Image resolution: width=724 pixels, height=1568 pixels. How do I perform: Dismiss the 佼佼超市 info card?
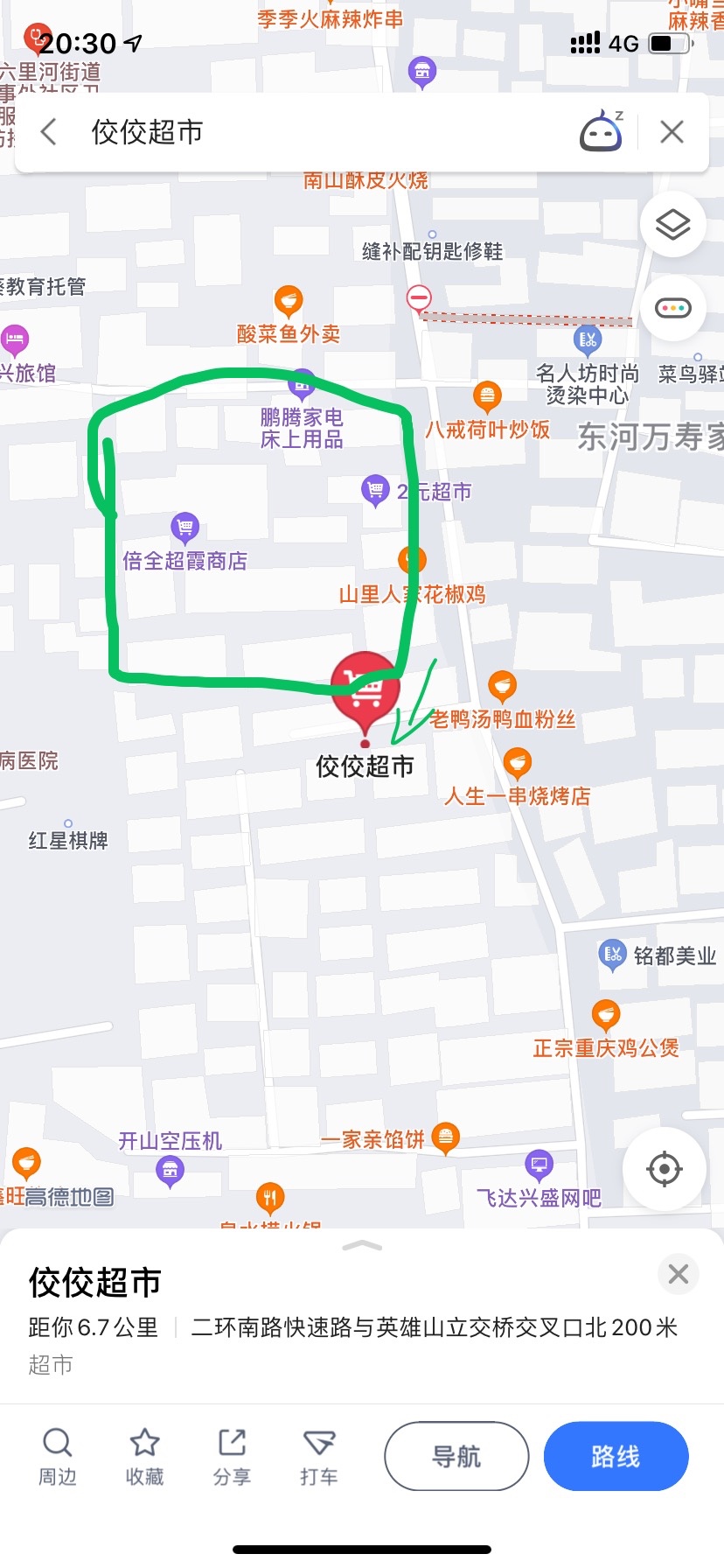point(678,1275)
